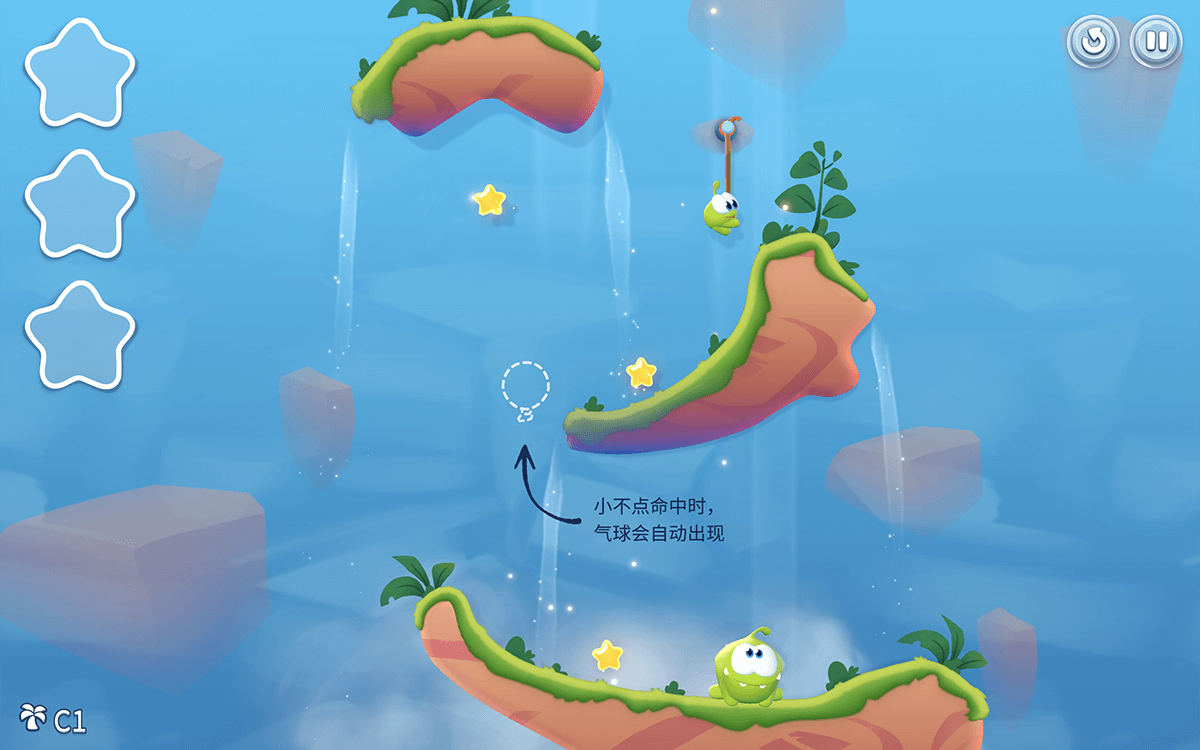This screenshot has width=1200, height=750.
Task: Restart the level
Action: click(x=1092, y=42)
